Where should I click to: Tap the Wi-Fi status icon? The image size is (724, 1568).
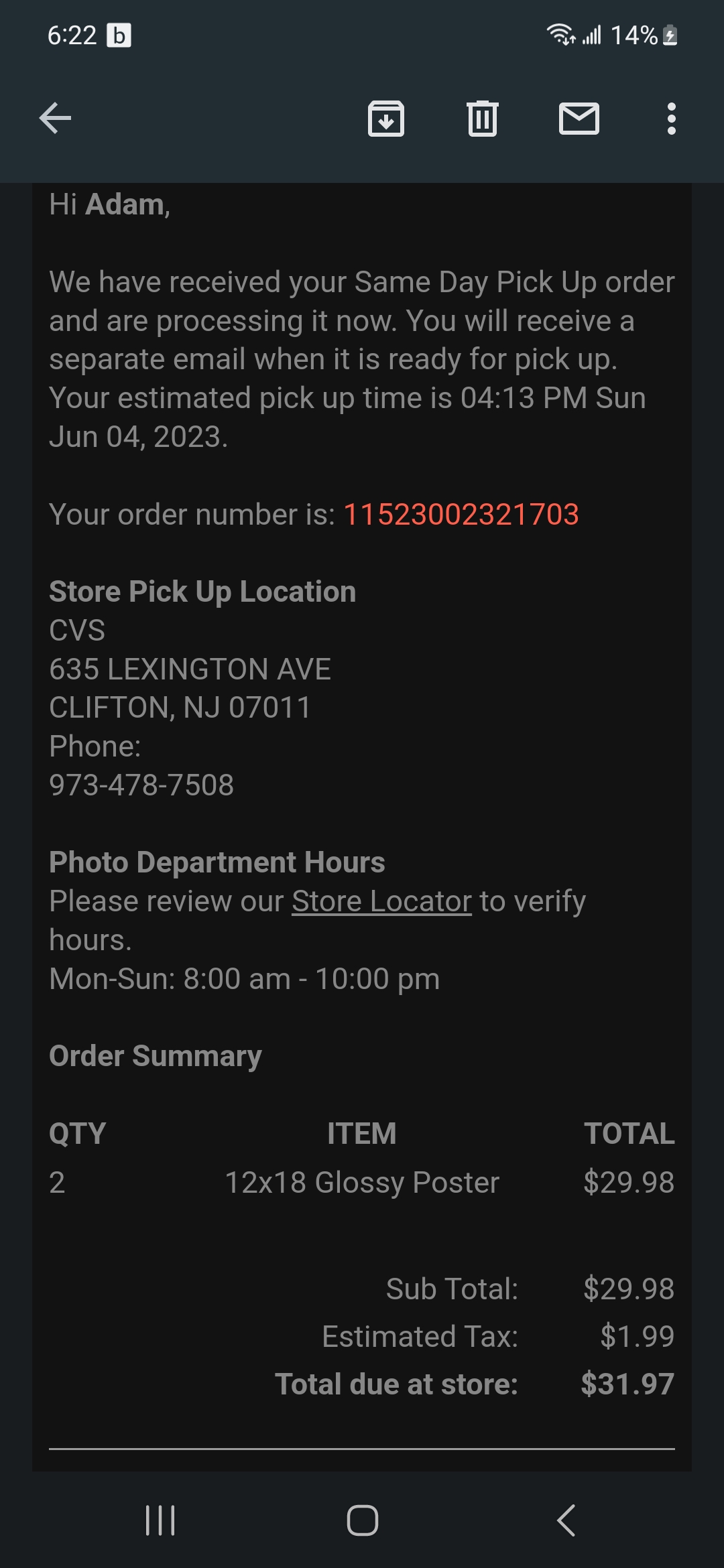pyautogui.click(x=560, y=35)
